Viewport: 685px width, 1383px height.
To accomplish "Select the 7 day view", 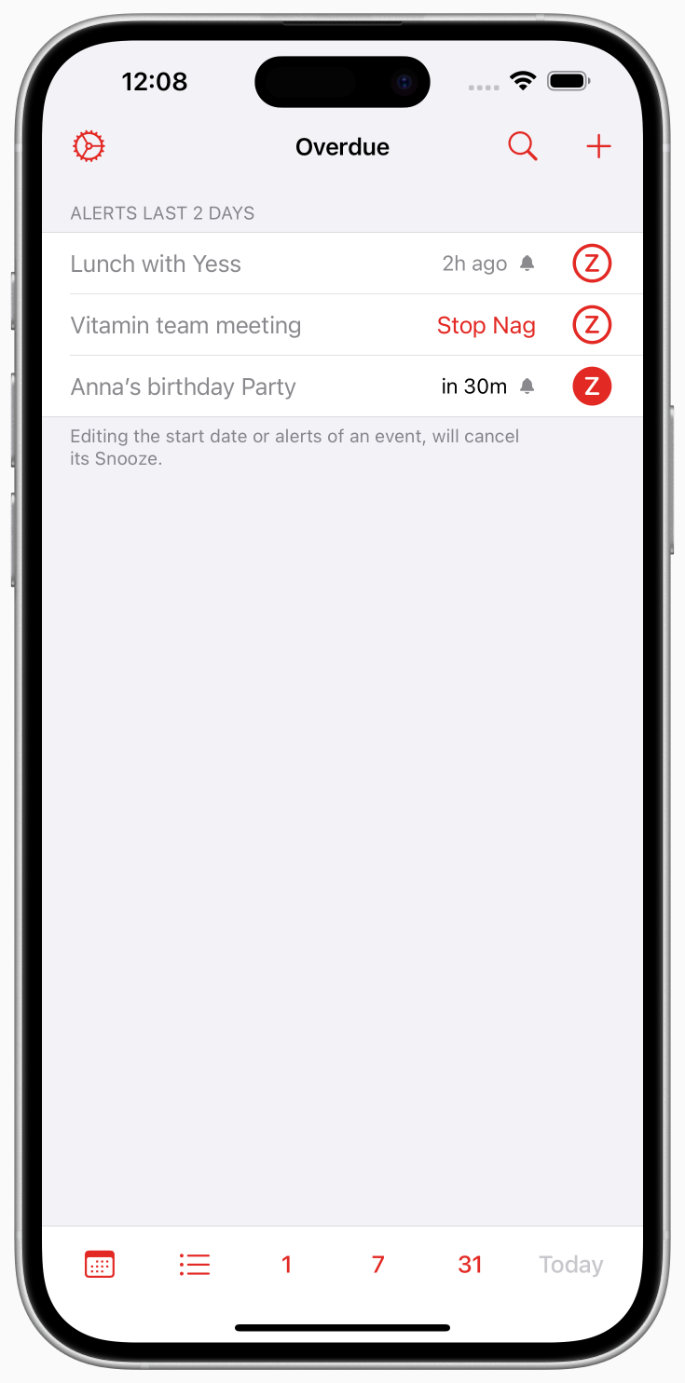I will (378, 1264).
